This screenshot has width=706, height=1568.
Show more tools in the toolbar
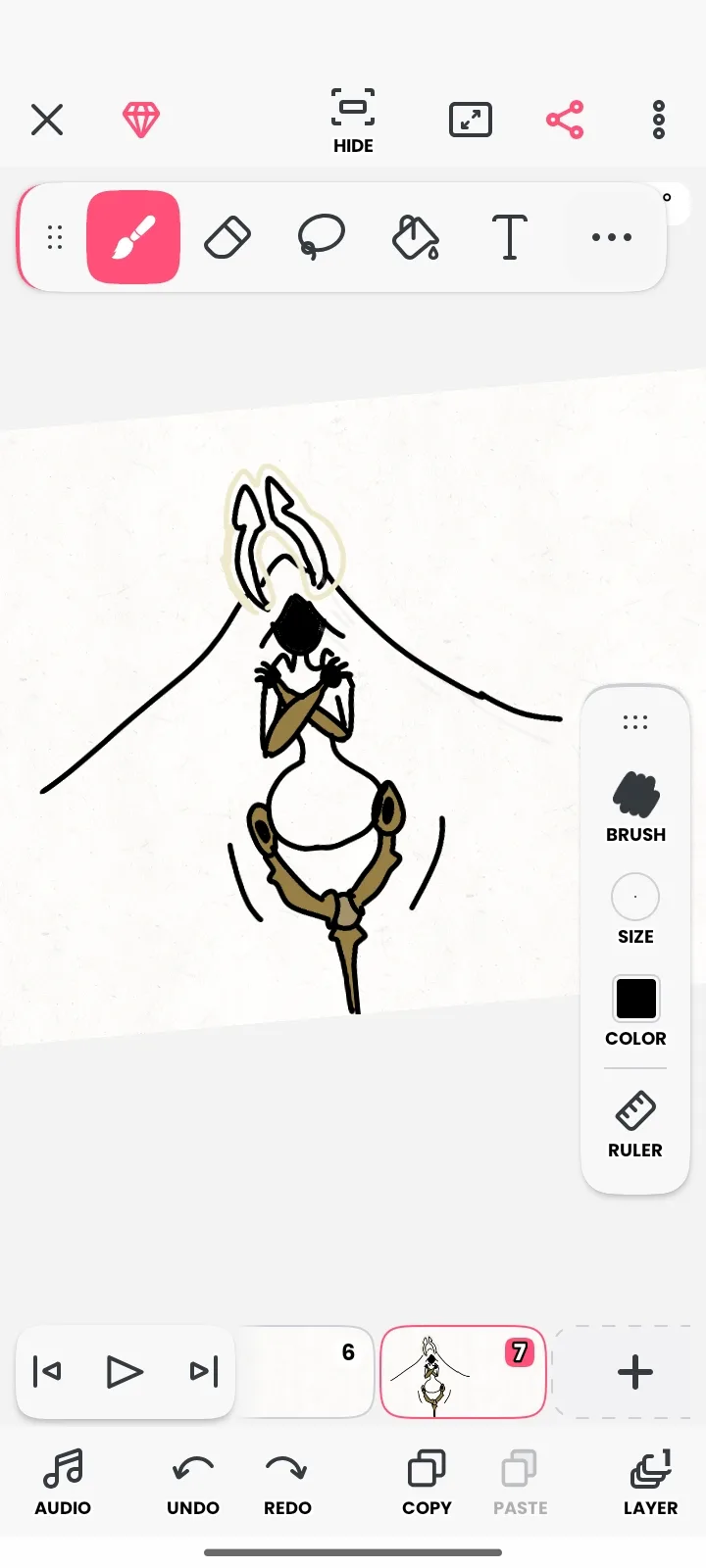(x=612, y=237)
